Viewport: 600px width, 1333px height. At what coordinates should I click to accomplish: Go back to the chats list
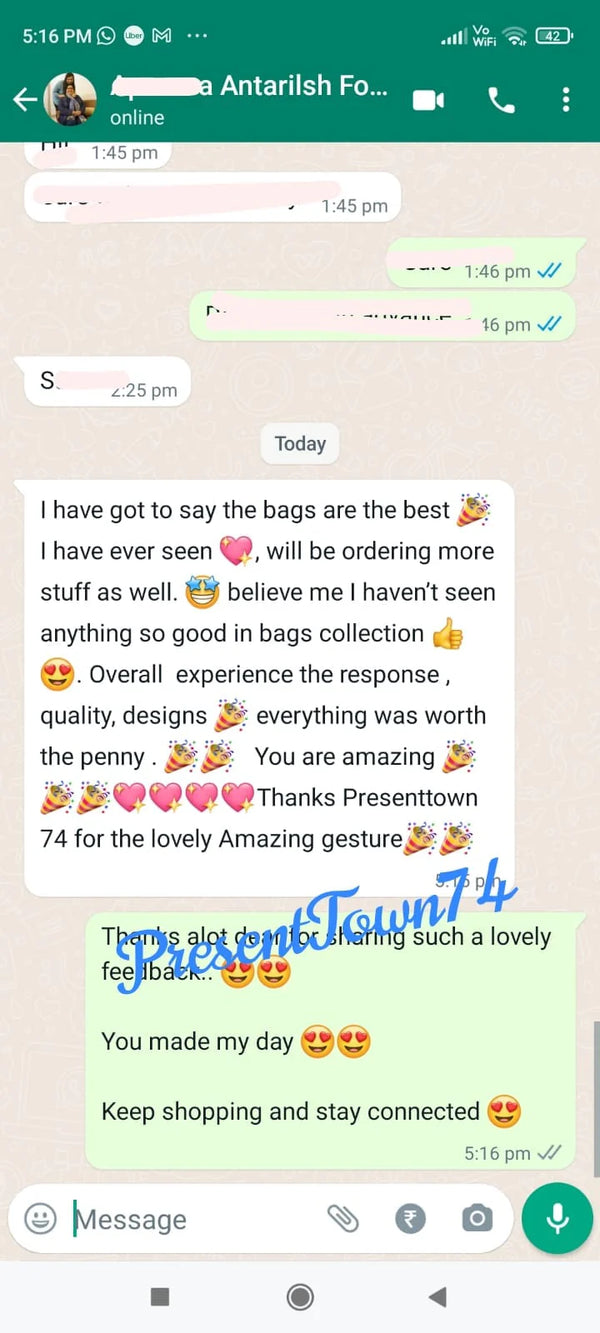(x=24, y=99)
